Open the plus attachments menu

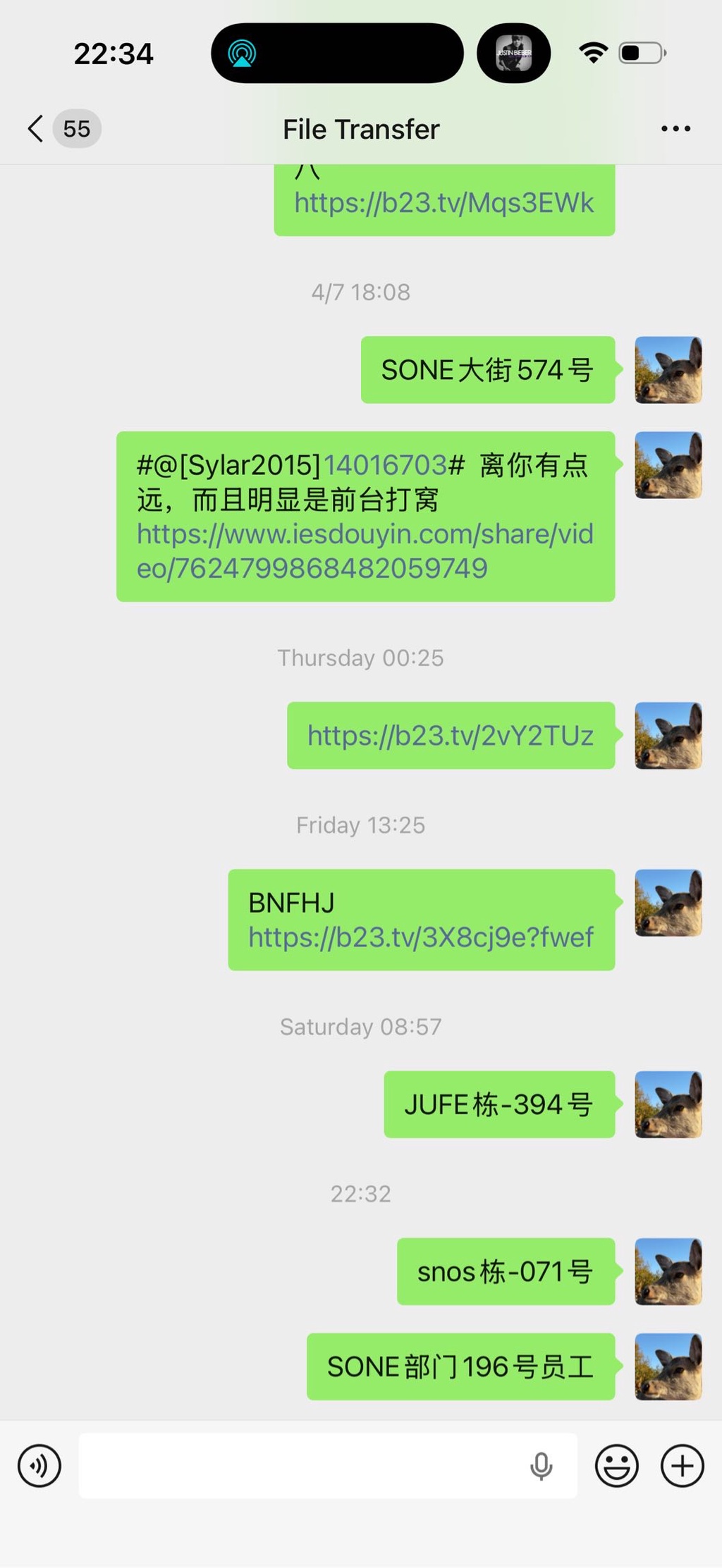pyautogui.click(x=682, y=1466)
